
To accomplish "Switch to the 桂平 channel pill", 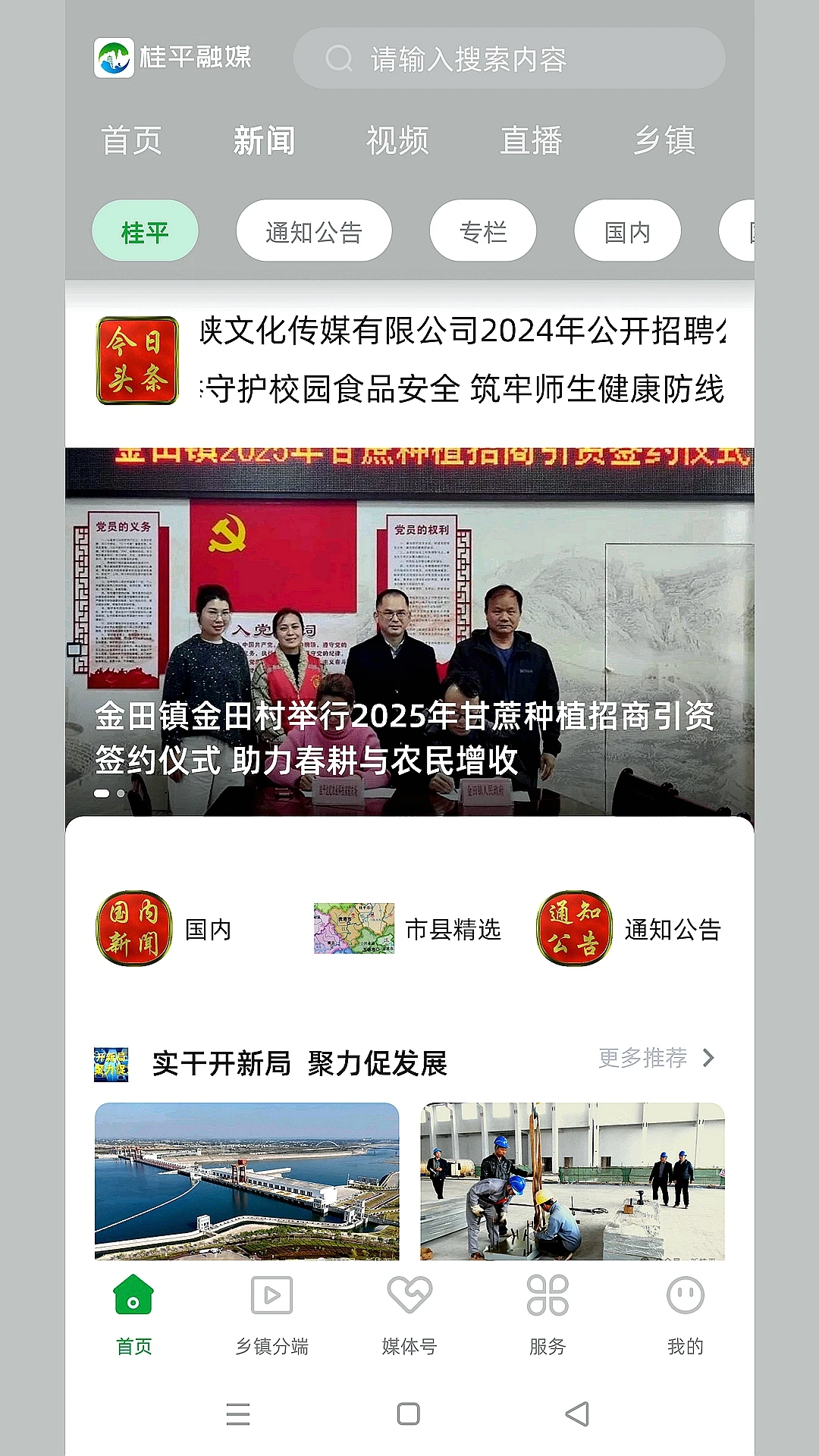I will point(146,231).
